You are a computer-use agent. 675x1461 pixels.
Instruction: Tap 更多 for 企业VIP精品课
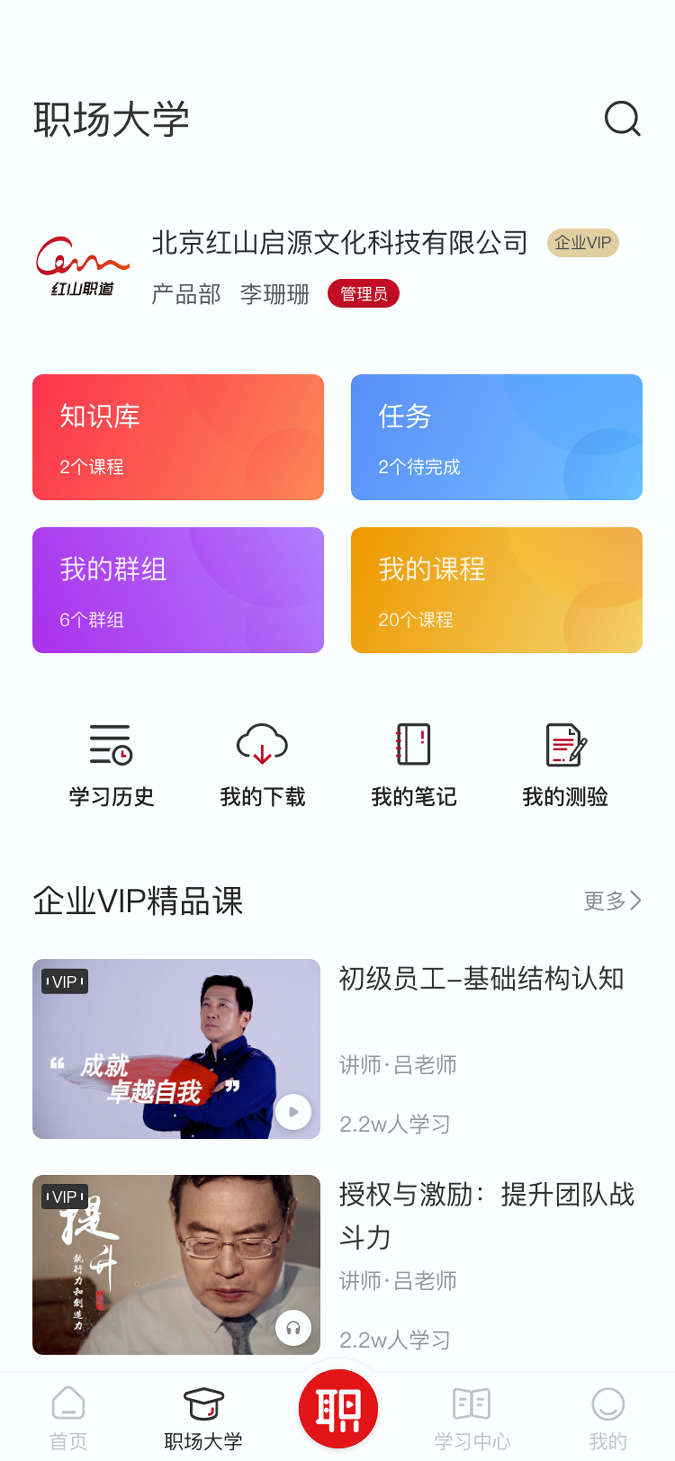point(612,901)
